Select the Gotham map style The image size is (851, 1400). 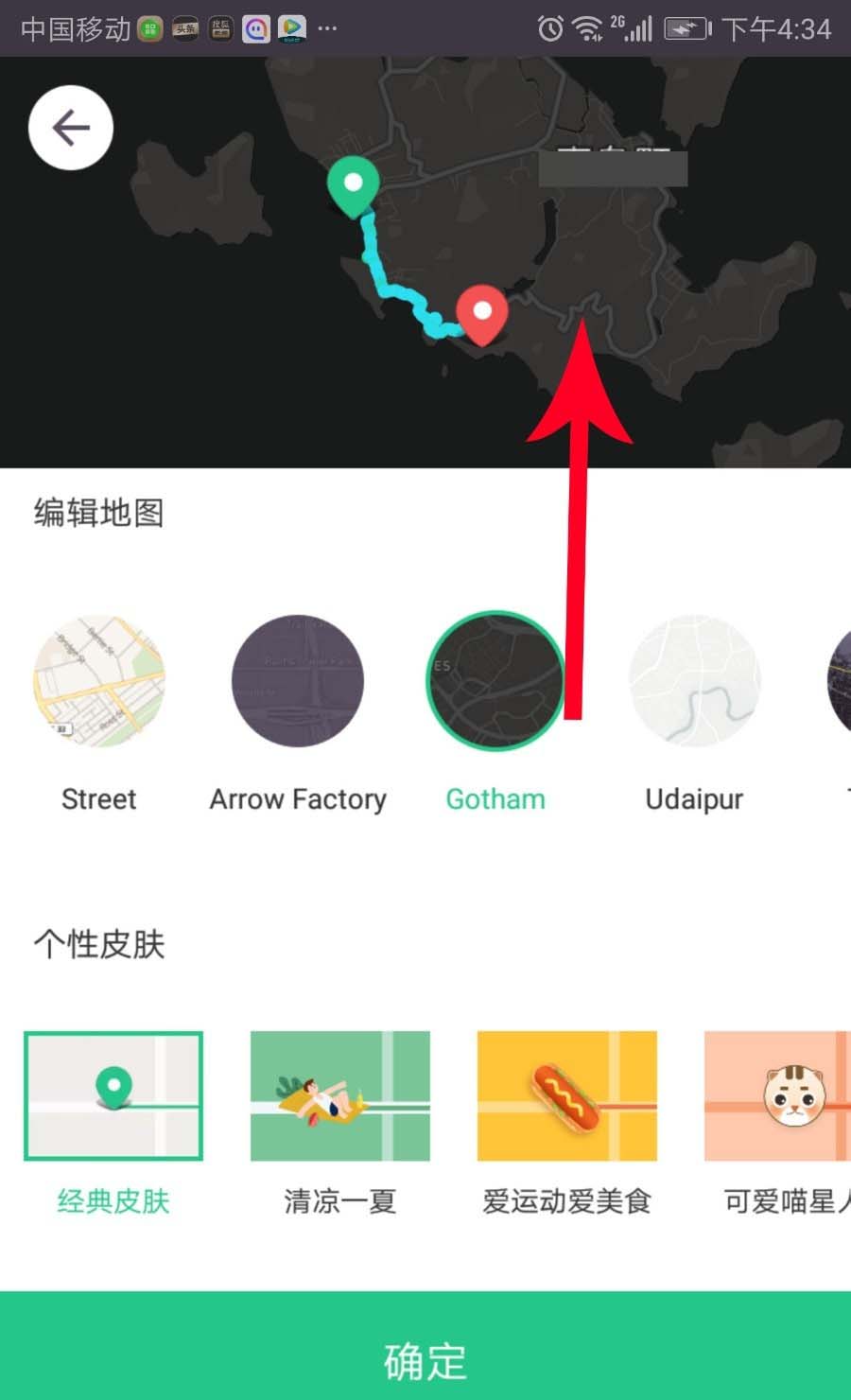click(495, 681)
